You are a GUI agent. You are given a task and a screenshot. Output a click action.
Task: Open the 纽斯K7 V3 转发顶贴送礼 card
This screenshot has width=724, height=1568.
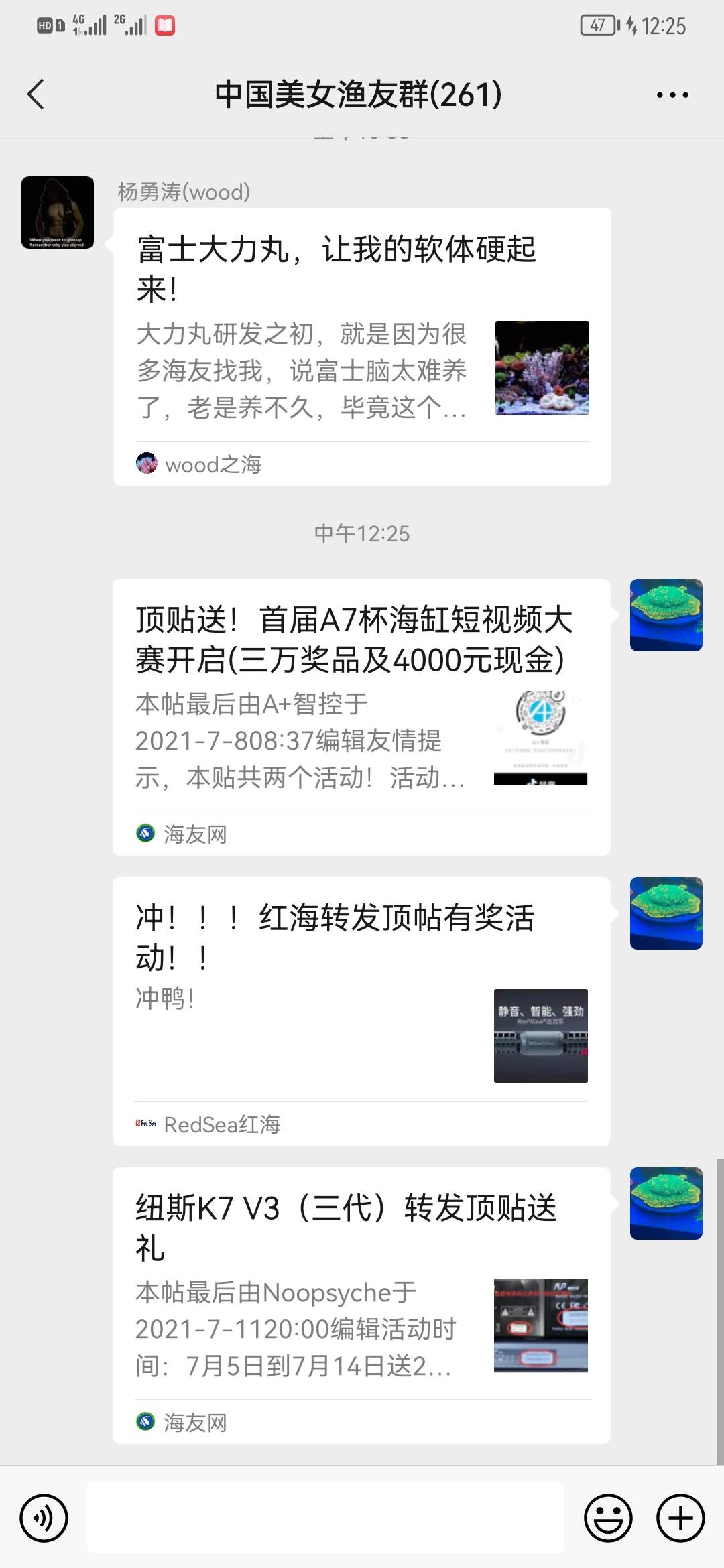(x=361, y=1304)
